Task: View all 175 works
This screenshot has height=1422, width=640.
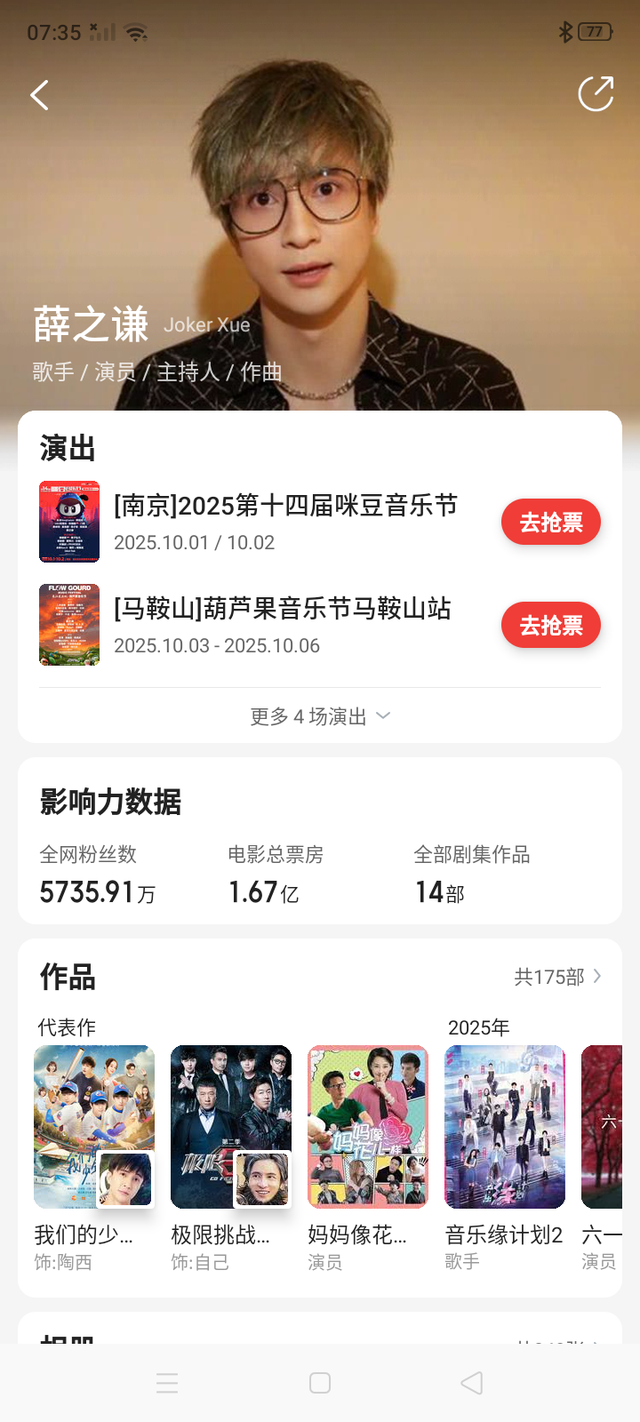Action: 557,977
